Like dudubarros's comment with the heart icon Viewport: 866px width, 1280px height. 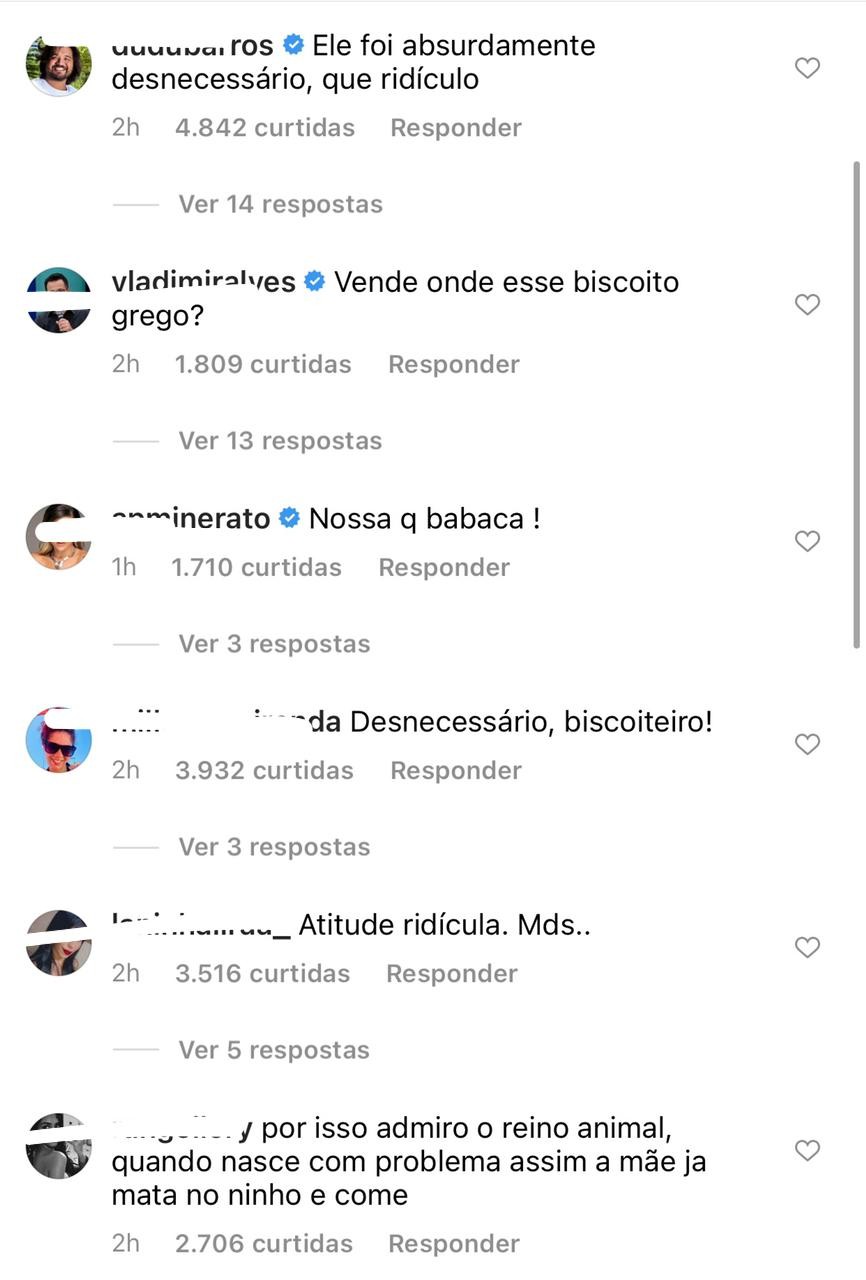point(807,65)
